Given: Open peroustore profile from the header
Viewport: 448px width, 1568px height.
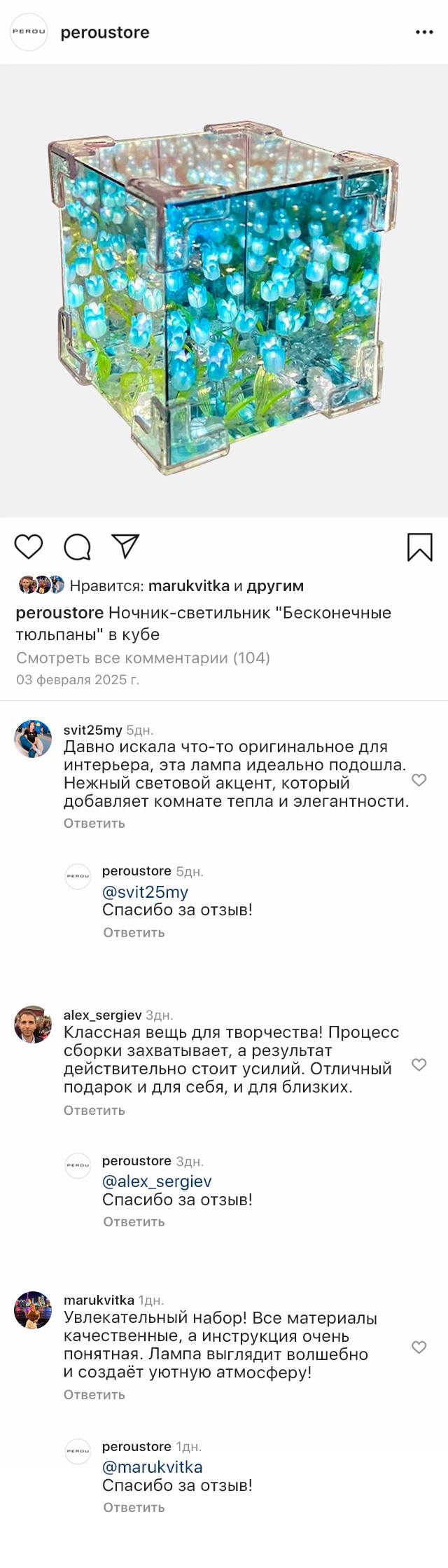Looking at the screenshot, I should (105, 32).
